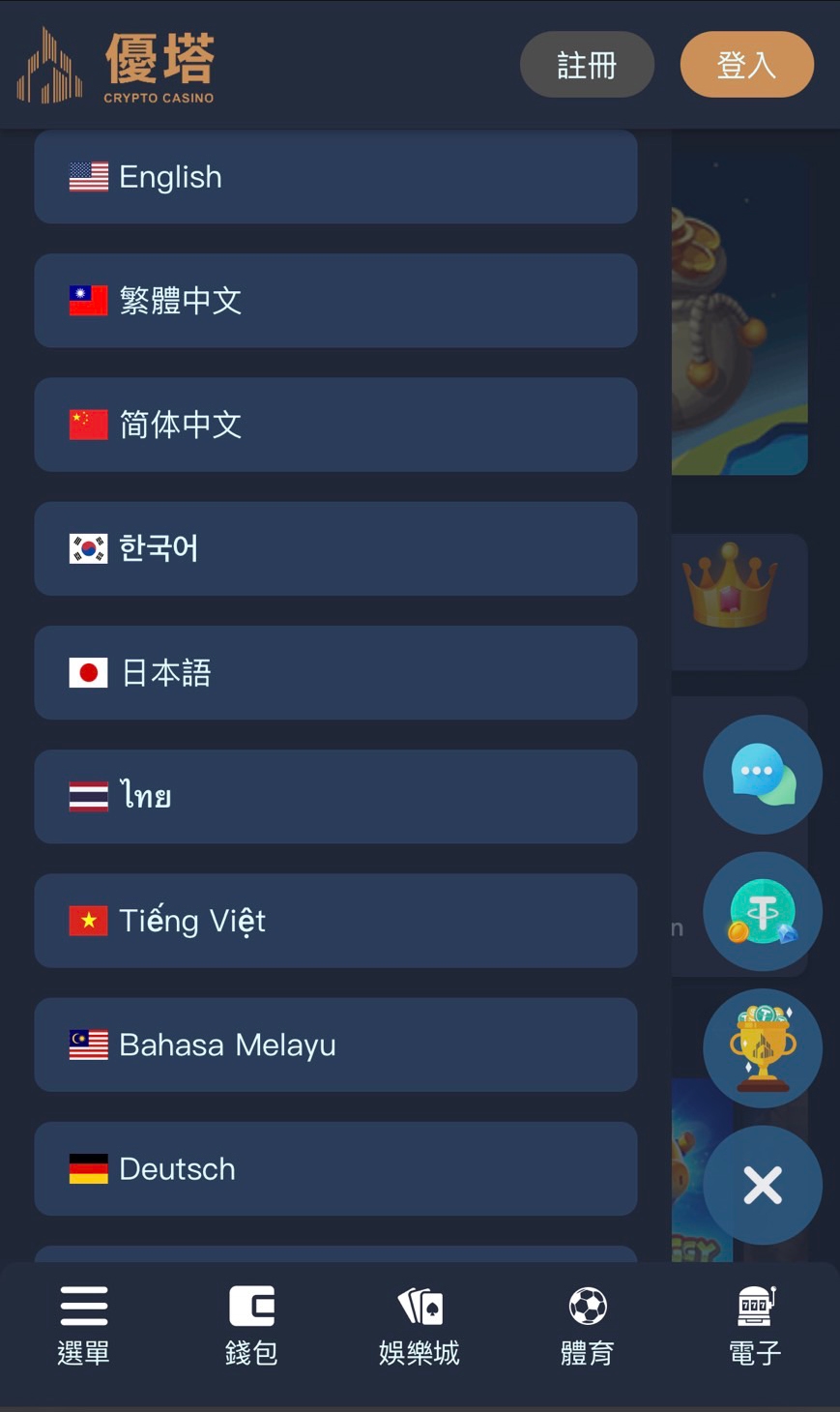Choose Bahasa Melayu language
Screen dimensions: 840x1412
(335, 1044)
